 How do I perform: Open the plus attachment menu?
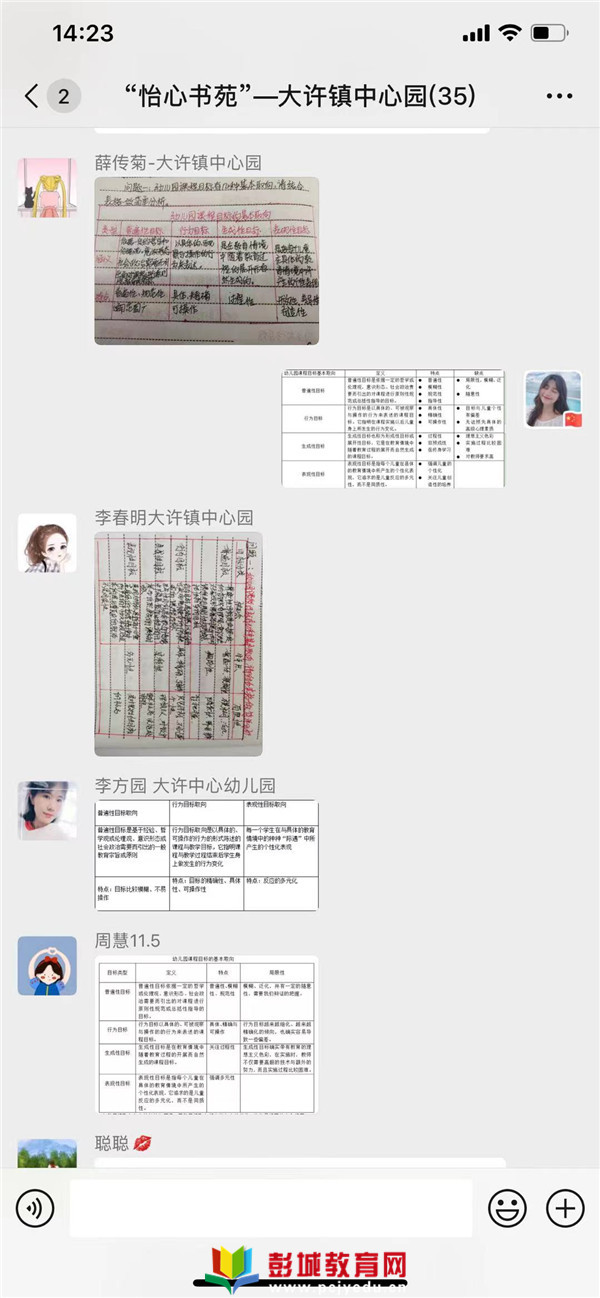564,1209
